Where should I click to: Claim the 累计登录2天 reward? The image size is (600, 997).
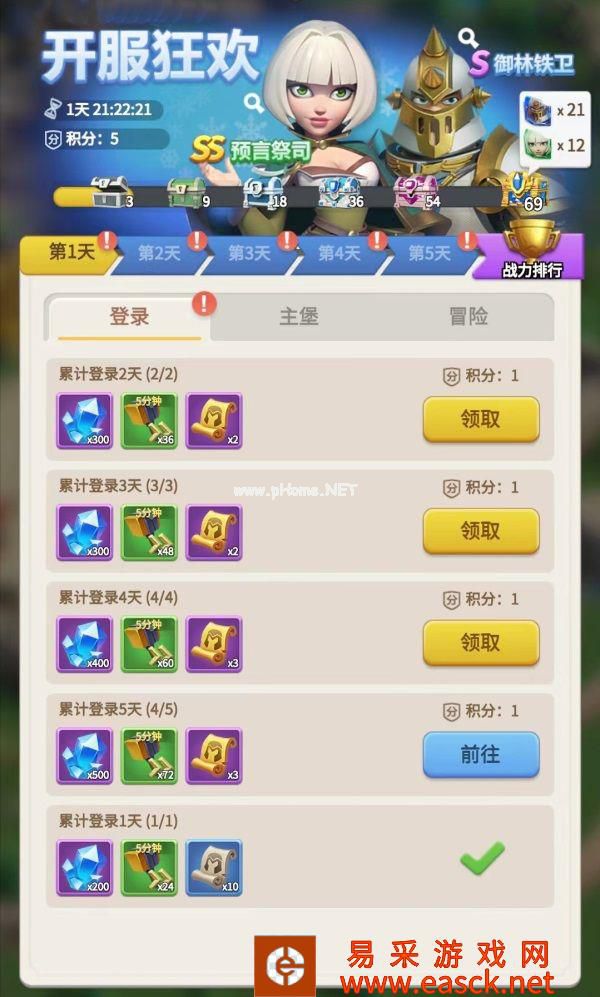480,419
